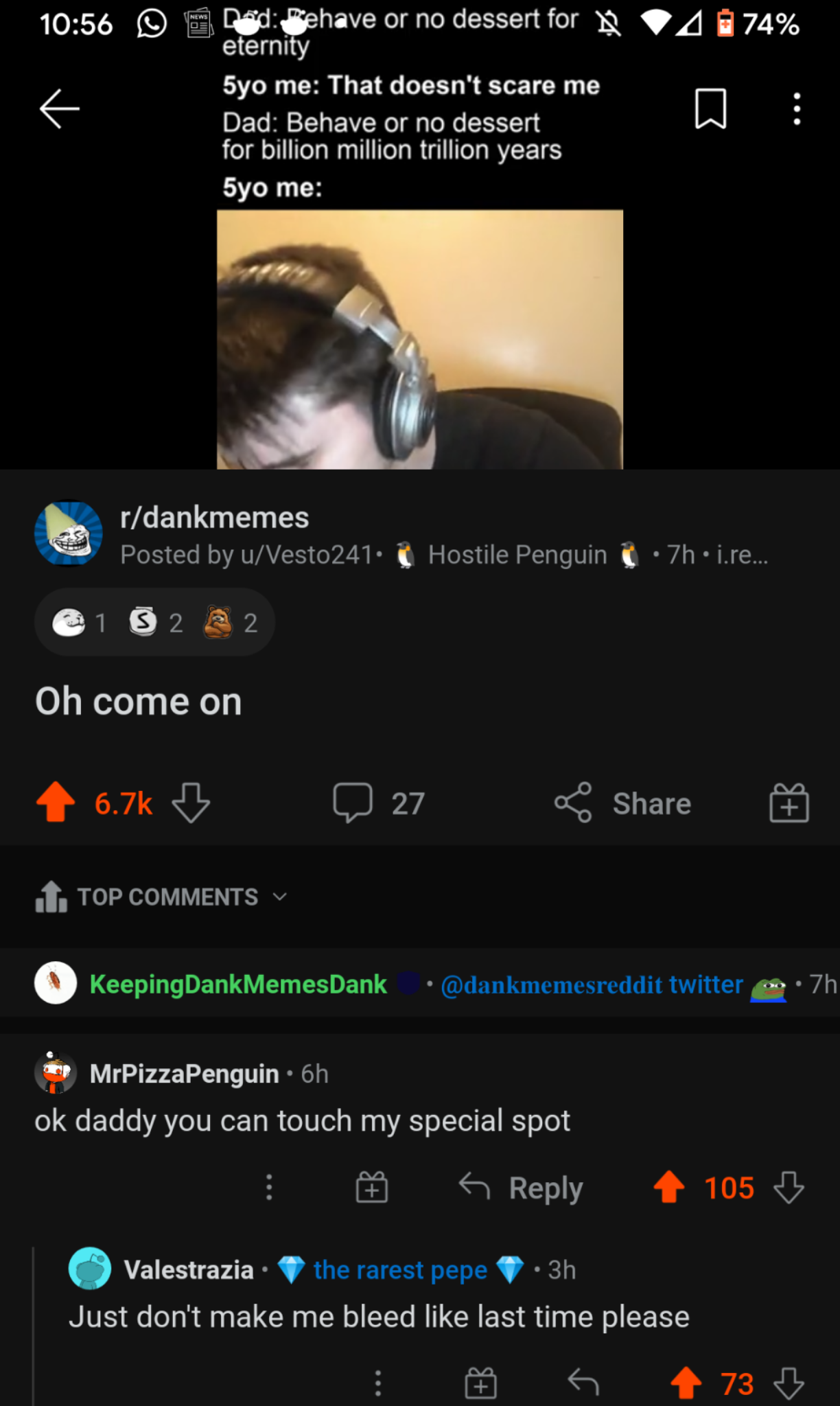Upvote MrPizzaPenguin's comment
Viewport: 840px width, 1406px height.
point(669,1188)
